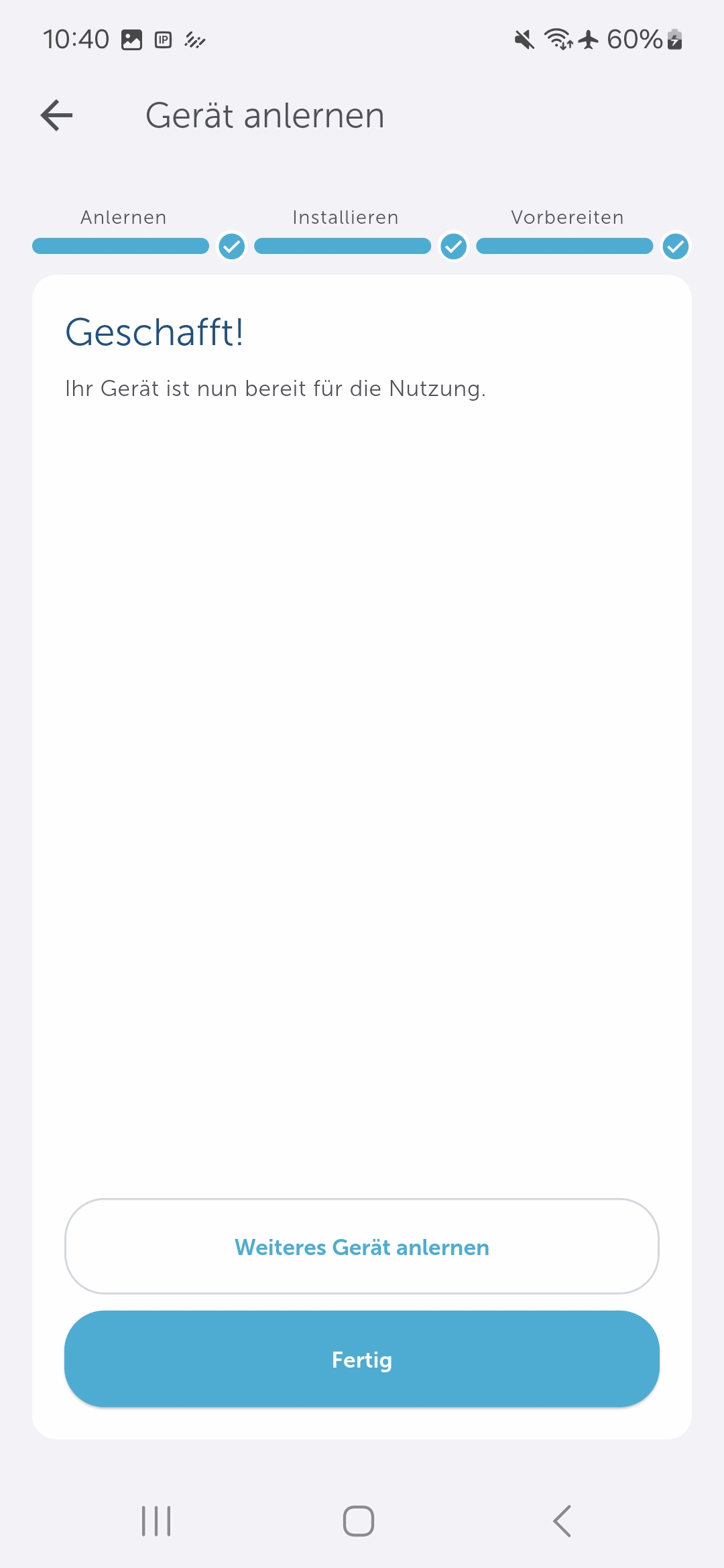724x1568 pixels.
Task: Finish setup with the Fertig button
Action: [x=362, y=1360]
